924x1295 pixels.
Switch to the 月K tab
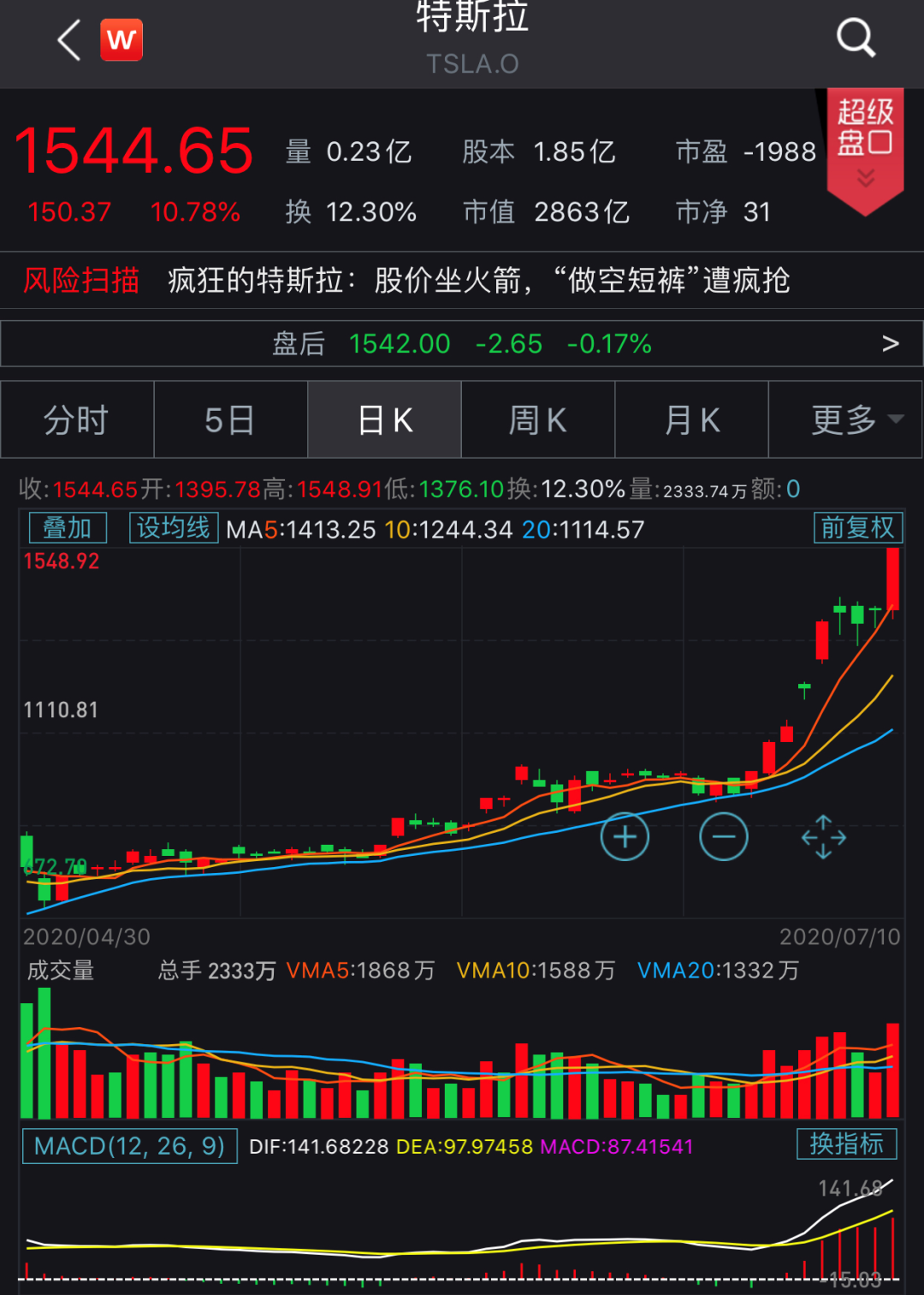[692, 420]
